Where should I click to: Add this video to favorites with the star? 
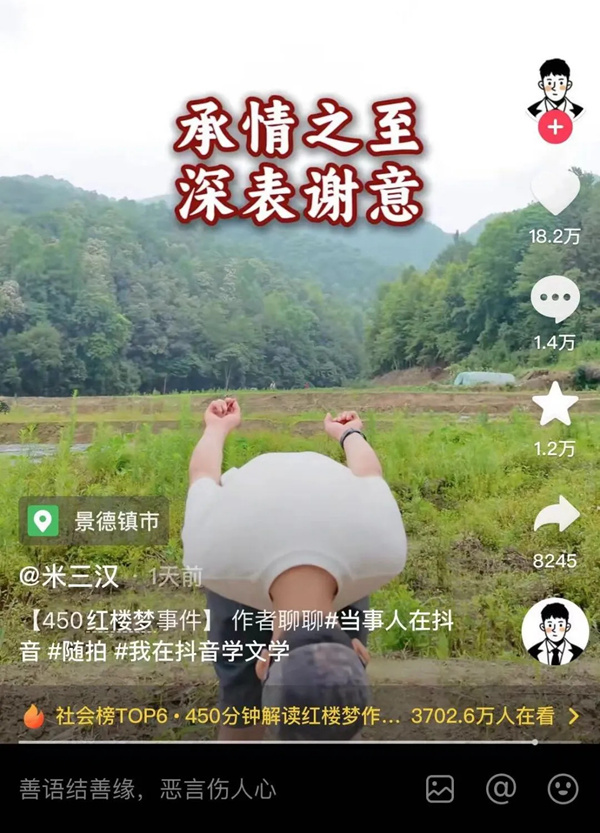(555, 405)
